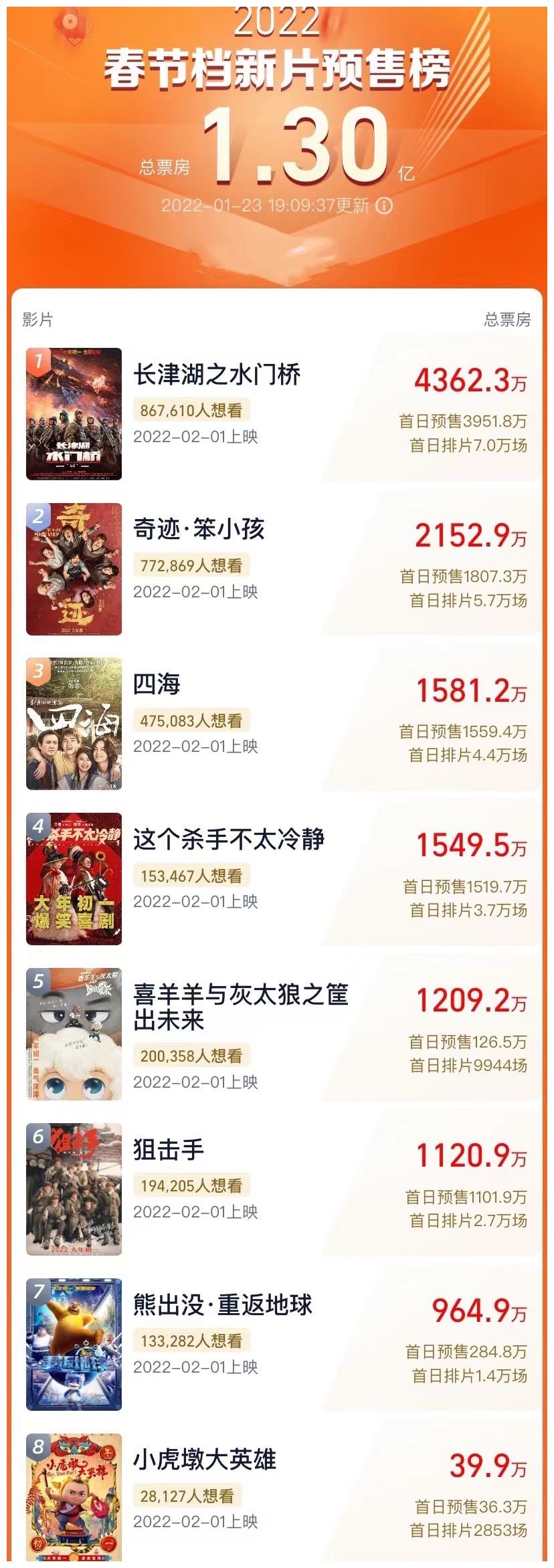This screenshot has width=554, height=1568.
Task: Open the movie 长津湖之水门桥
Action: [x=217, y=375]
